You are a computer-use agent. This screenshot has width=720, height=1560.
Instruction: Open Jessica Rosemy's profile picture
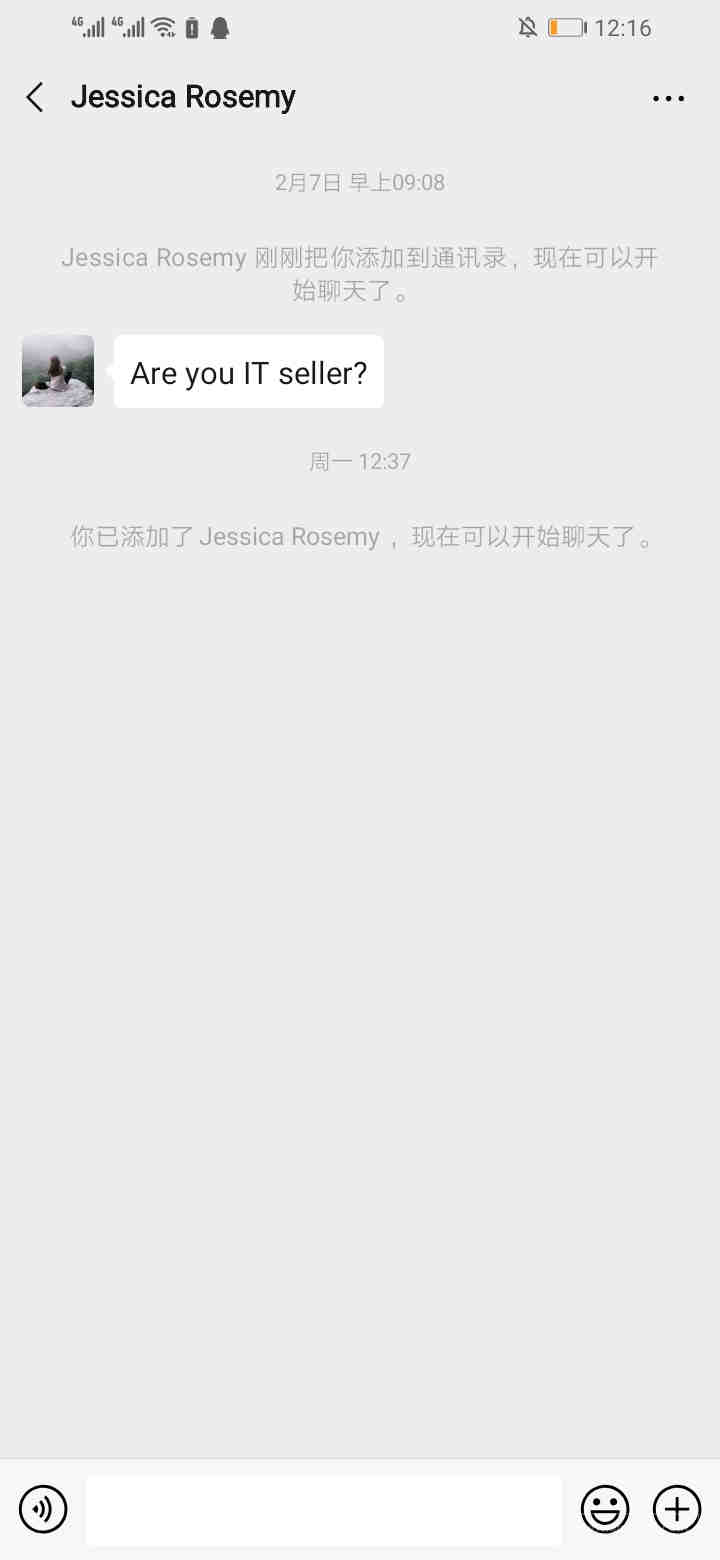click(58, 371)
